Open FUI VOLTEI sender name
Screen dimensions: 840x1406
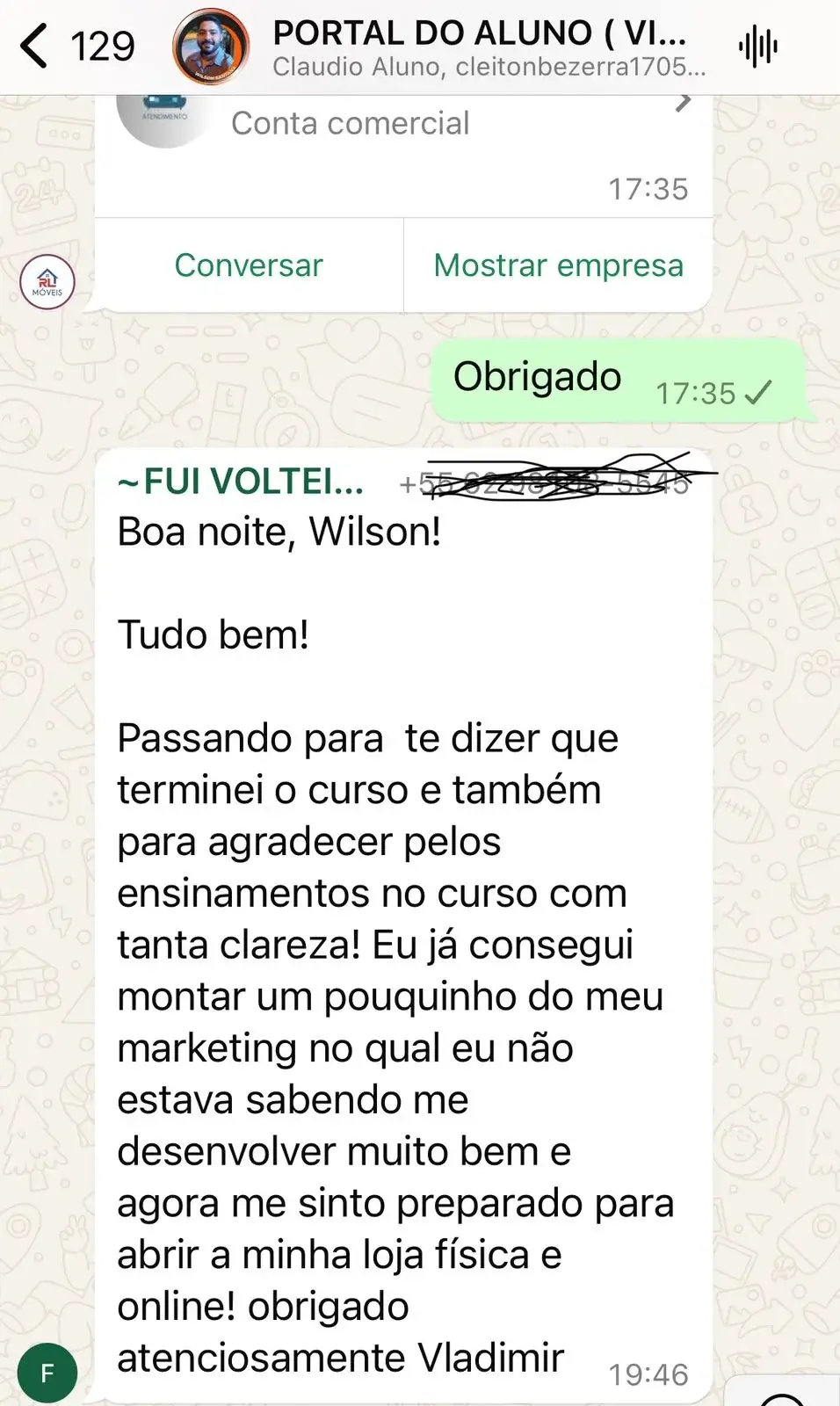point(242,482)
